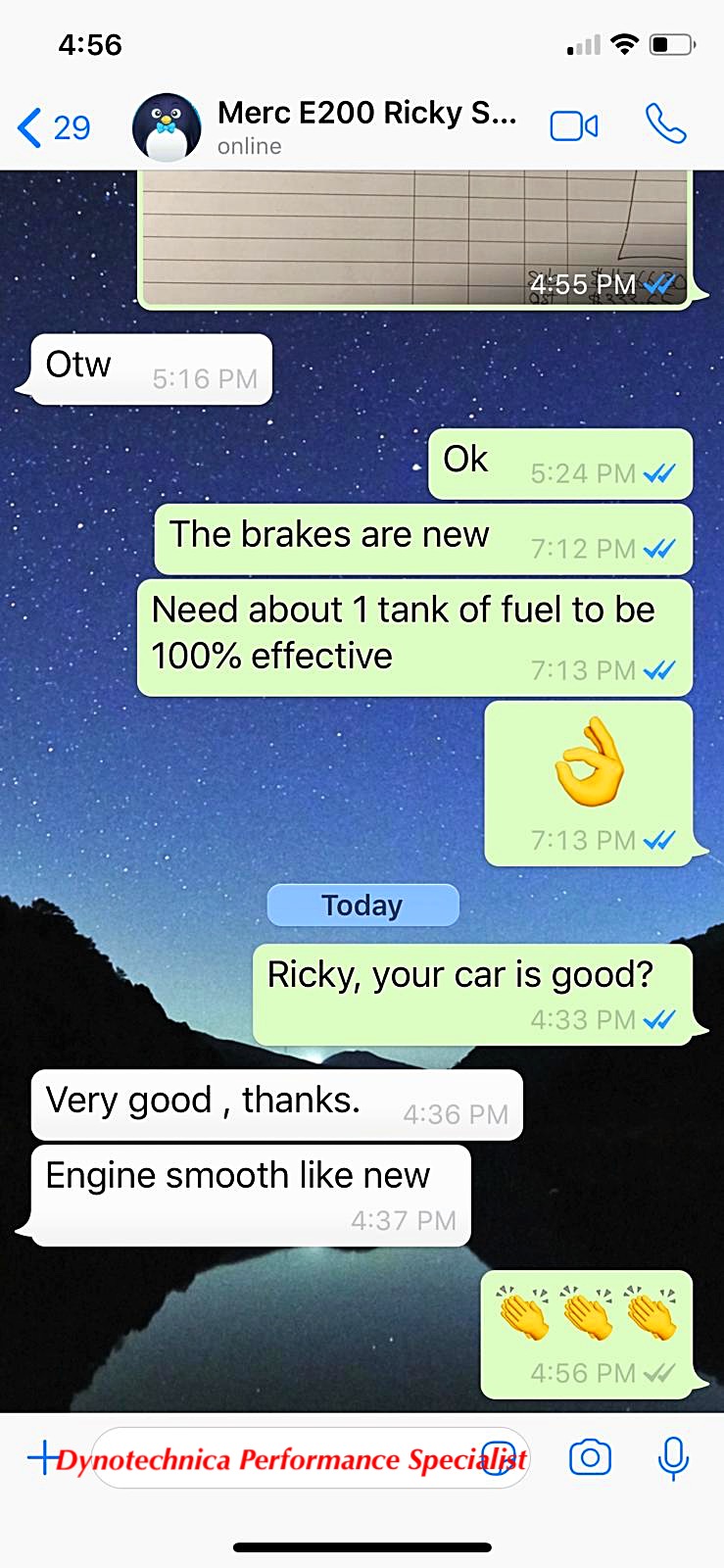Open the camera from chat bar

590,1457
